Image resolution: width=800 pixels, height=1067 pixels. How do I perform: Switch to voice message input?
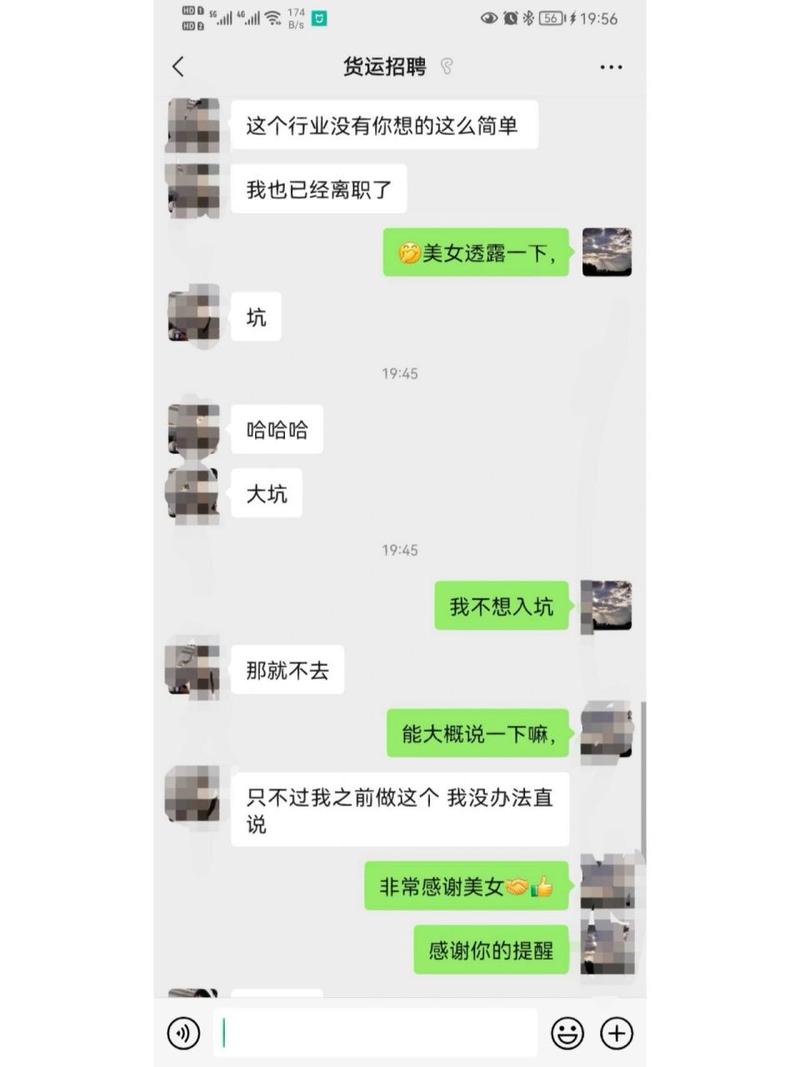(x=184, y=1033)
